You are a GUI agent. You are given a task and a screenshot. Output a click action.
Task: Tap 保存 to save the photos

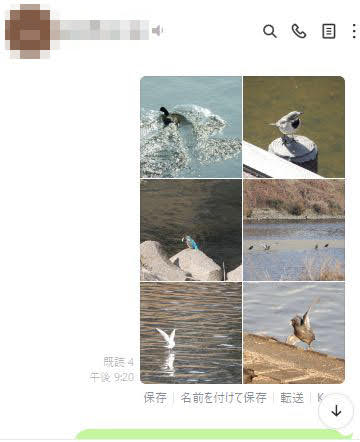155,398
